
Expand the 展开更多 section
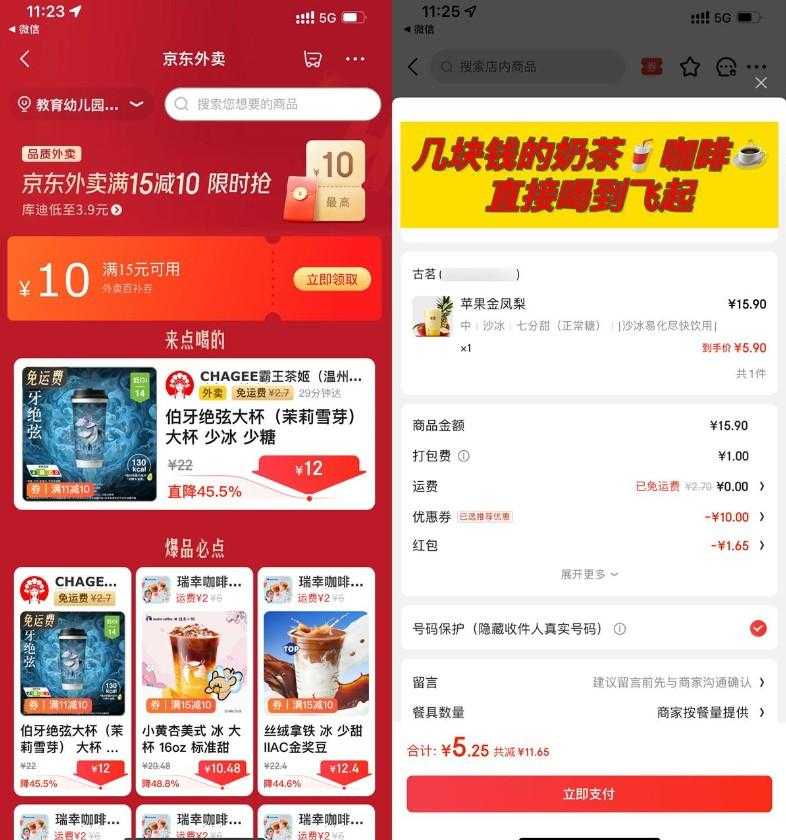[588, 574]
